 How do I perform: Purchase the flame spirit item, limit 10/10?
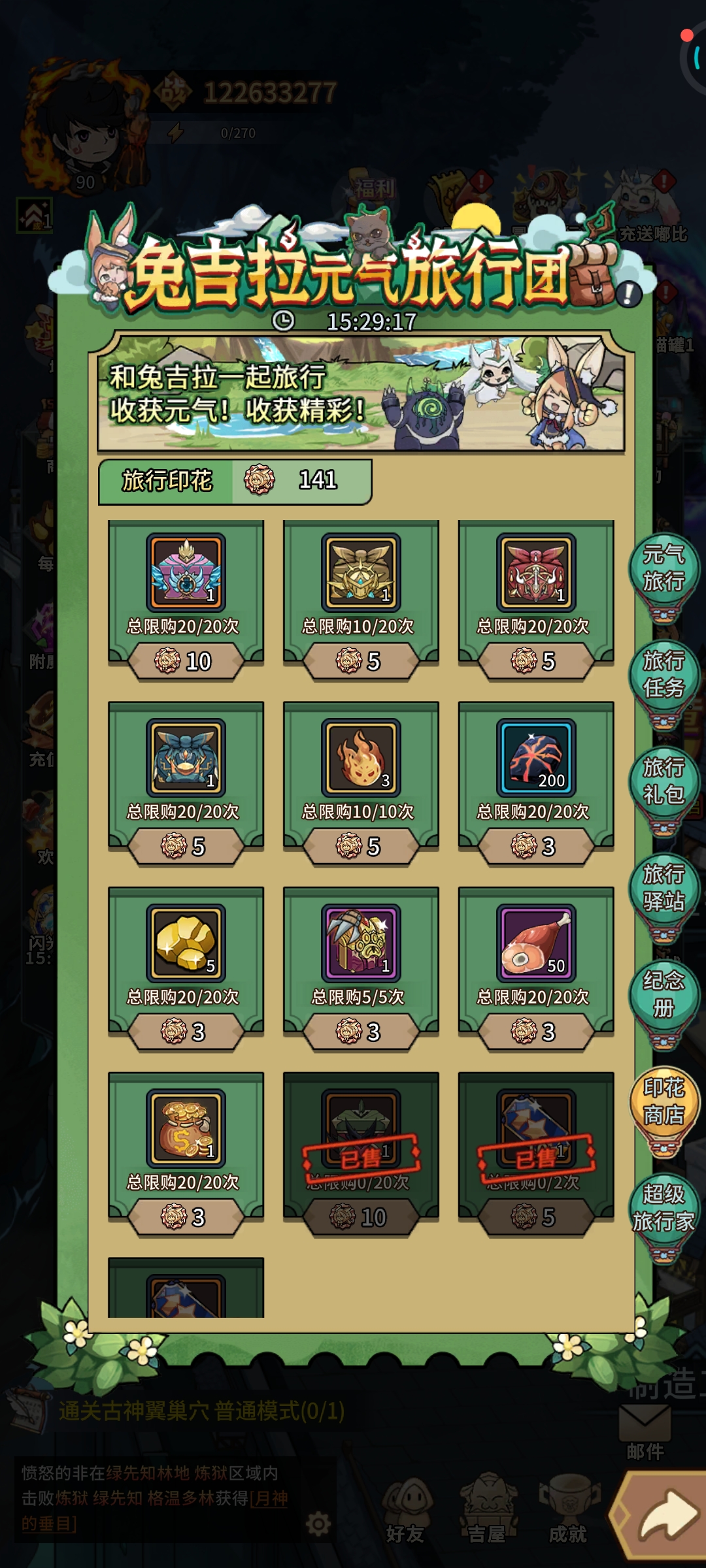(x=361, y=847)
